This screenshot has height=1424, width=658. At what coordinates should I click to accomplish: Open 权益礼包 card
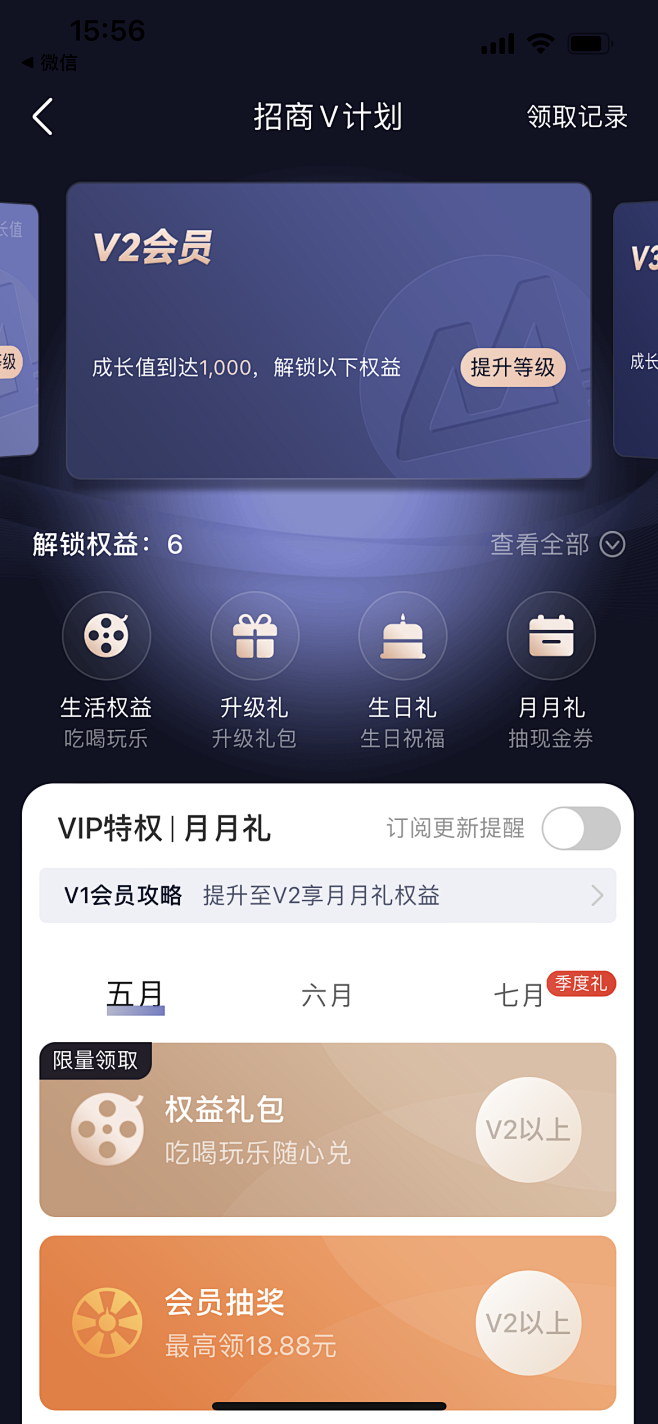[328, 1130]
